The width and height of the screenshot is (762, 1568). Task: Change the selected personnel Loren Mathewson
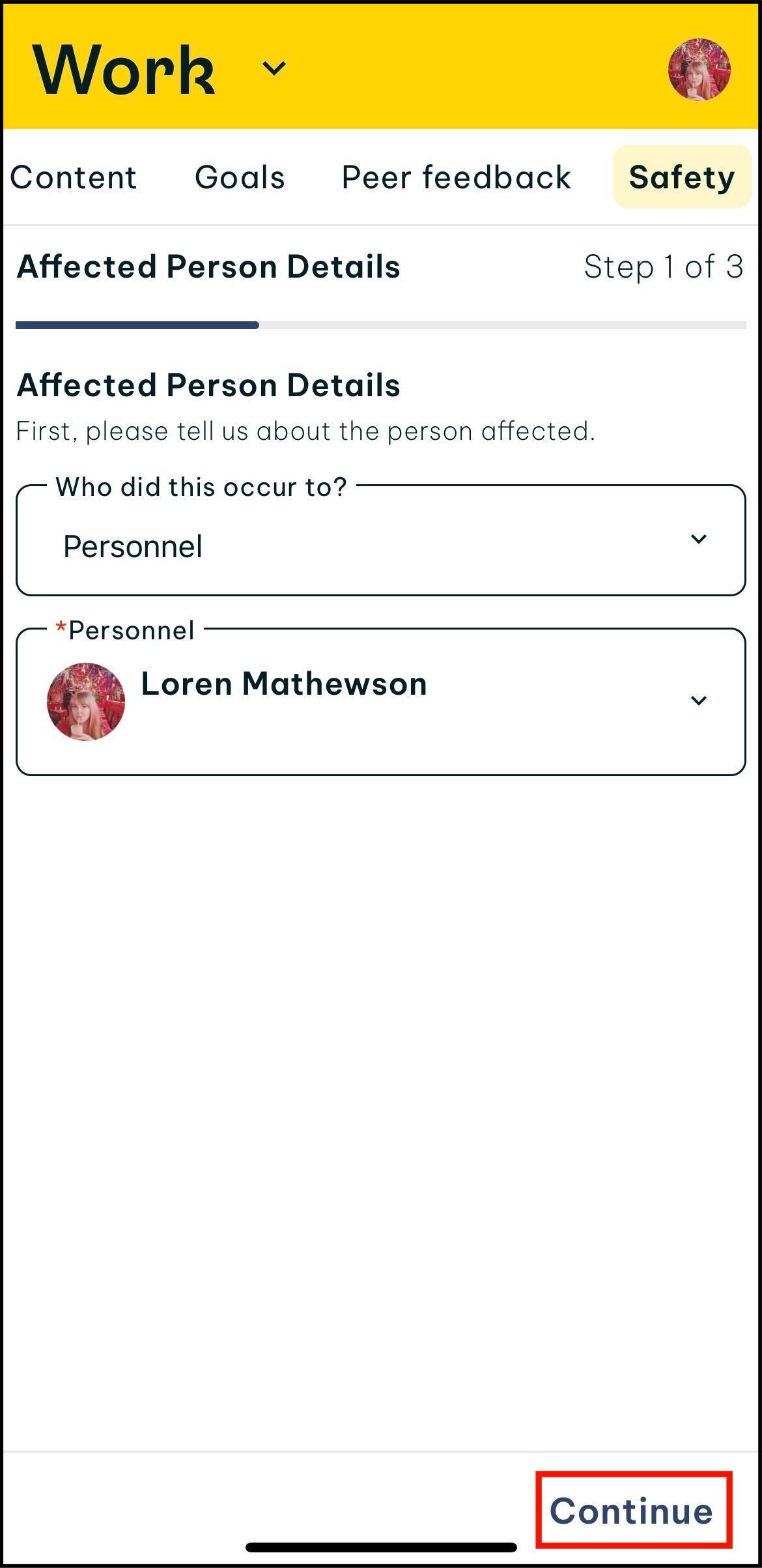(x=380, y=701)
